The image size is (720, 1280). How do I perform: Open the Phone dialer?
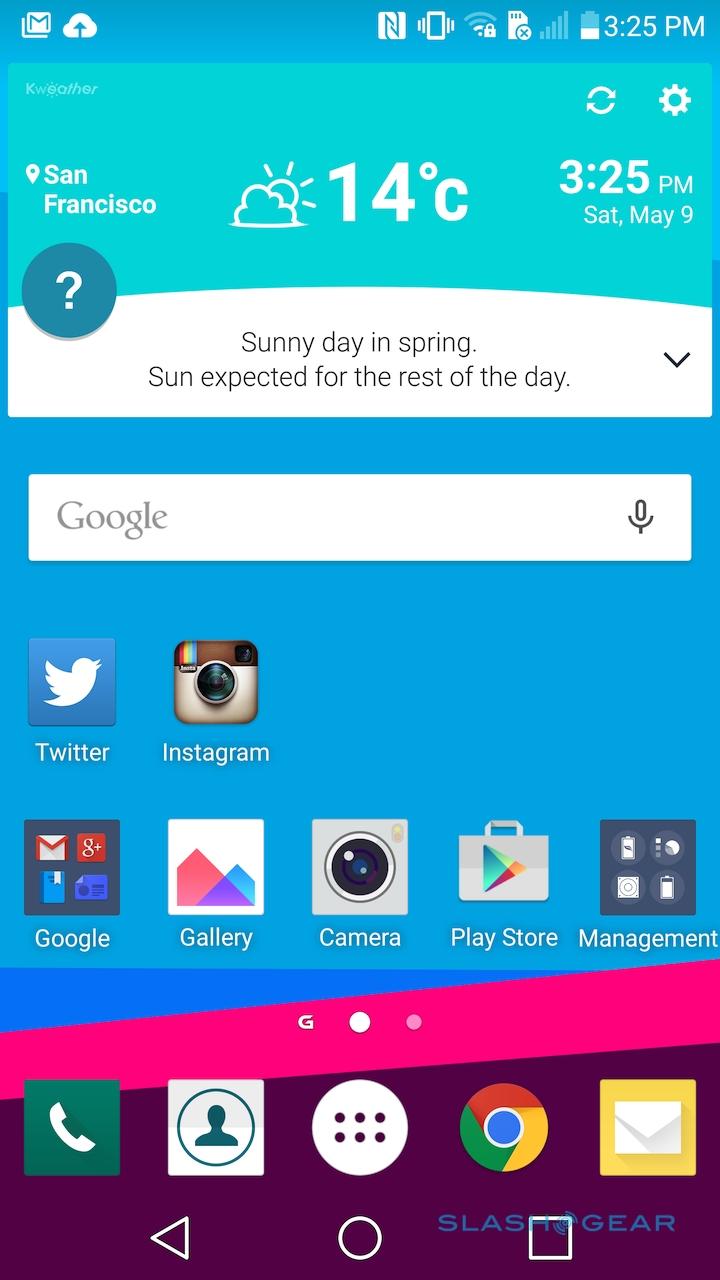tap(72, 1127)
